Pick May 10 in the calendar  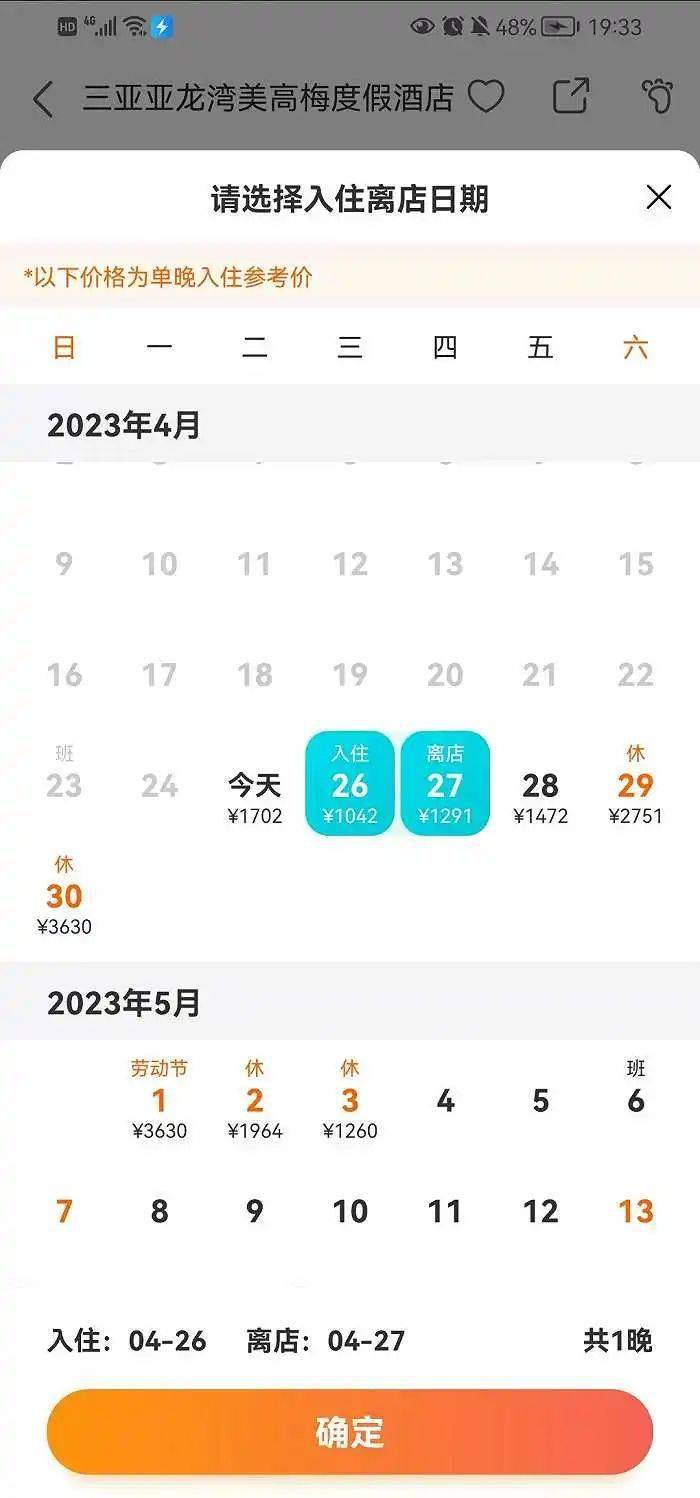coord(350,1212)
